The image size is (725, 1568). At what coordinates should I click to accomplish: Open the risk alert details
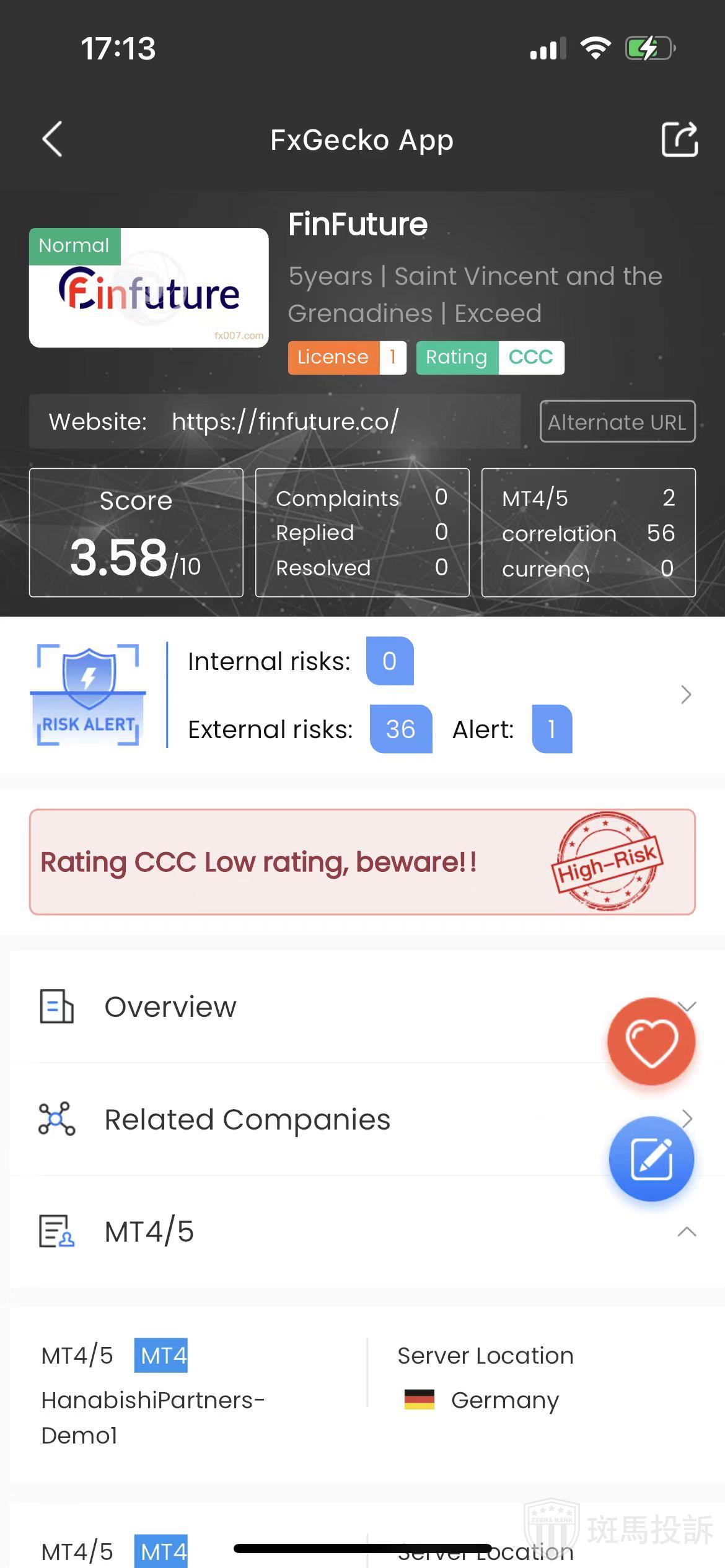tap(685, 695)
